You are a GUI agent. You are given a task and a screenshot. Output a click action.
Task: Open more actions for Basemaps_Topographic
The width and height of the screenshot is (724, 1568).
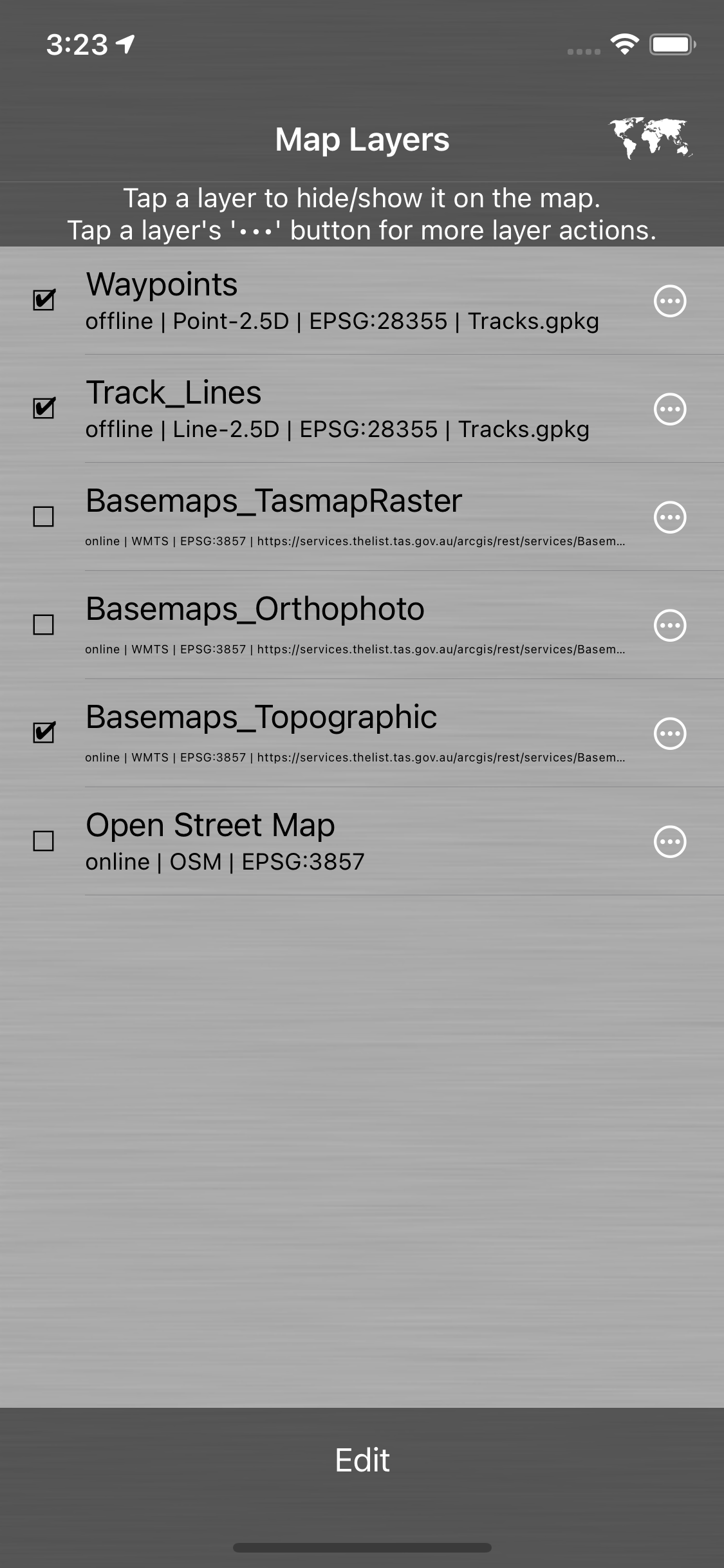[x=670, y=733]
